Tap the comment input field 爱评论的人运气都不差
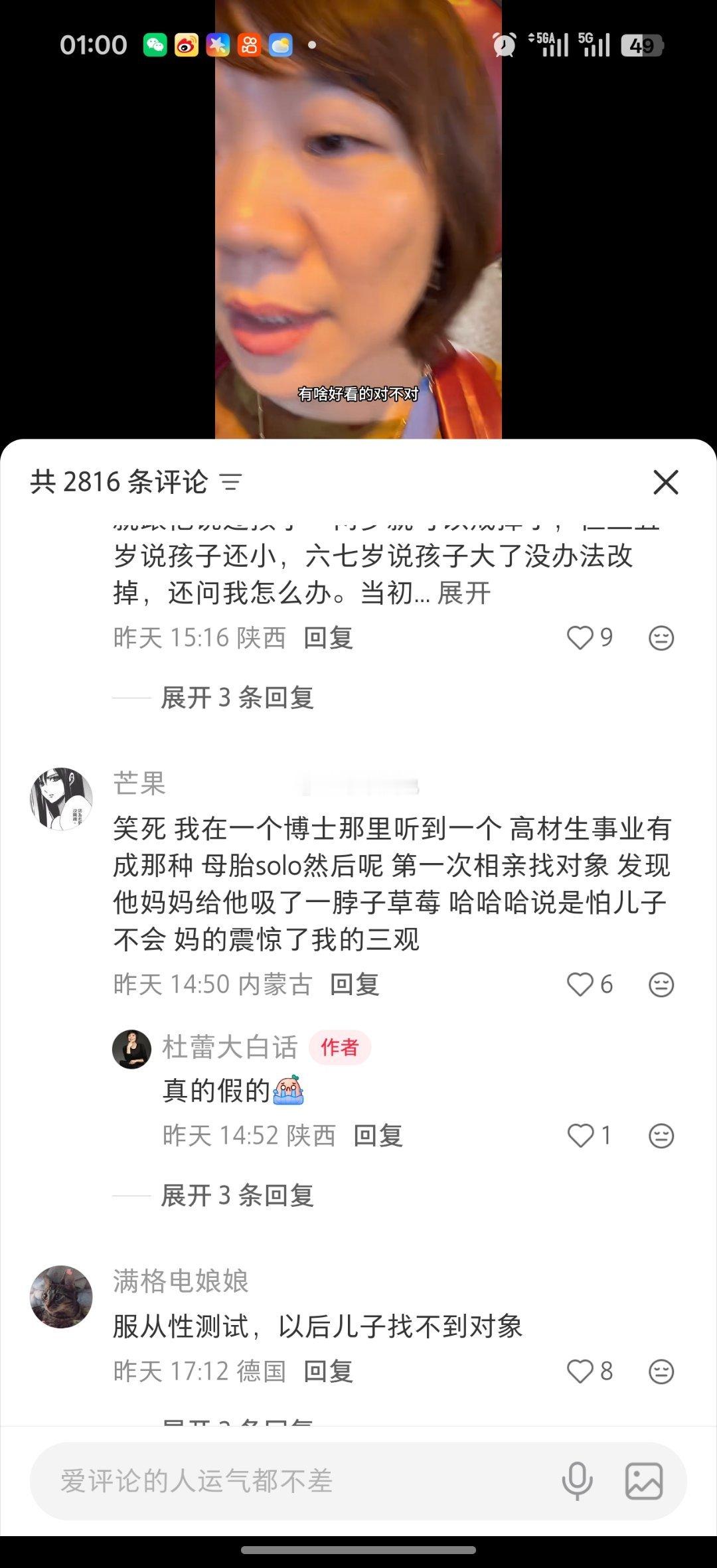Viewport: 717px width, 1568px height. [x=266, y=1480]
